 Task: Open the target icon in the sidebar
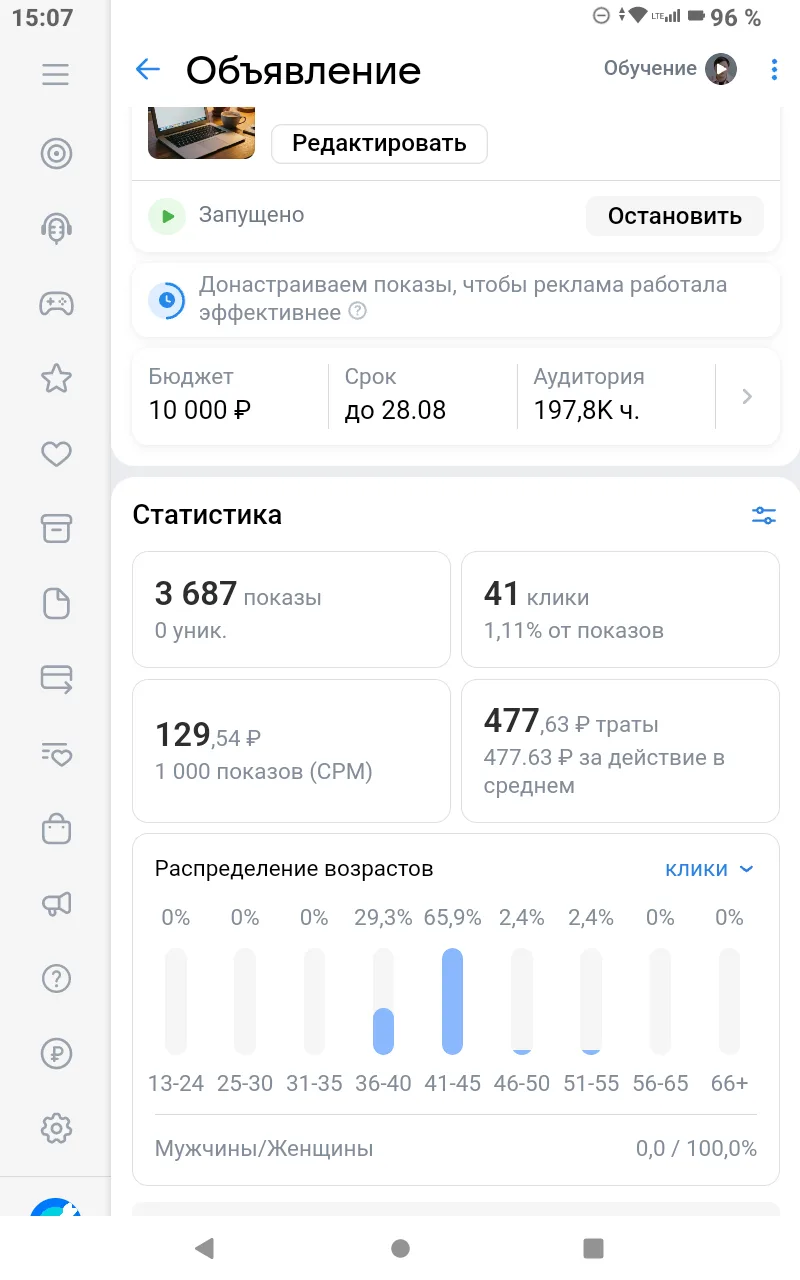coord(56,154)
